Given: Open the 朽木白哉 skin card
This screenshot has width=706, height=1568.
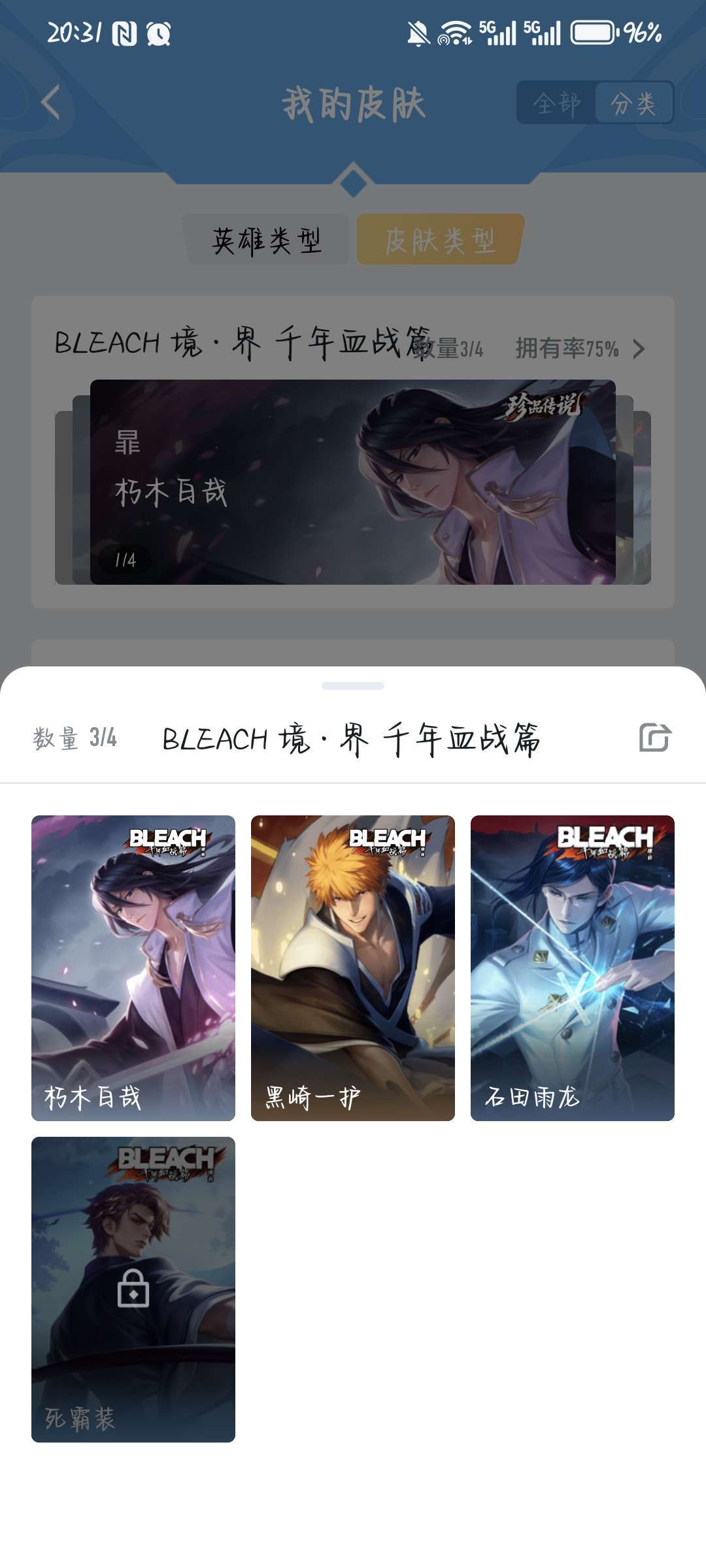Looking at the screenshot, I should pos(133,968).
